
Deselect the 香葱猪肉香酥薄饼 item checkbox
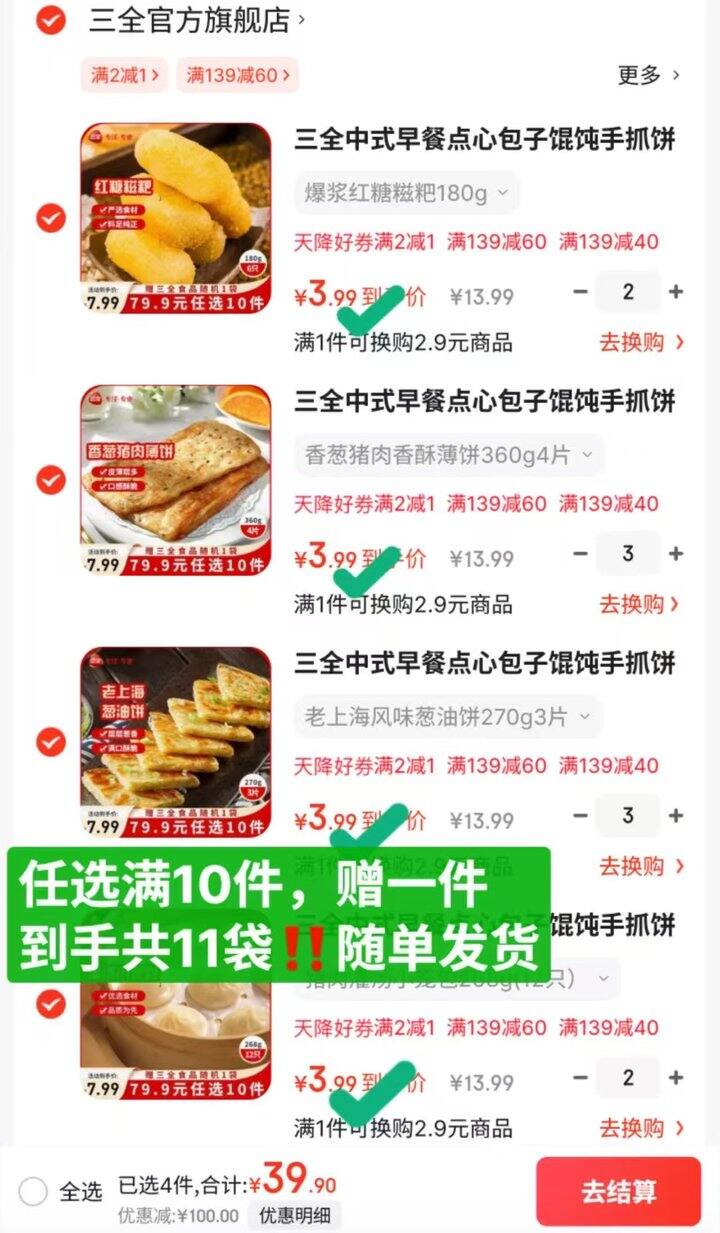51,481
